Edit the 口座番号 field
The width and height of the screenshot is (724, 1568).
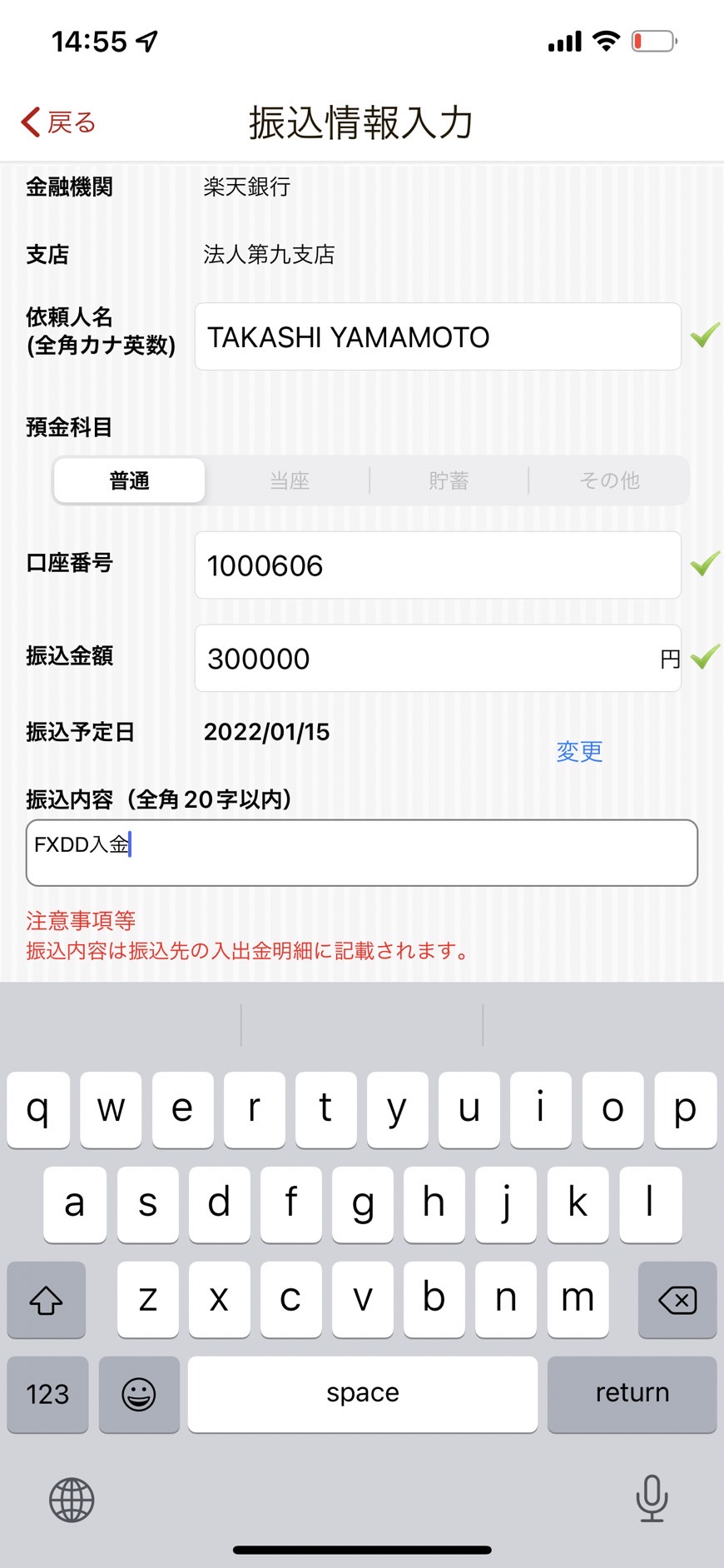438,565
